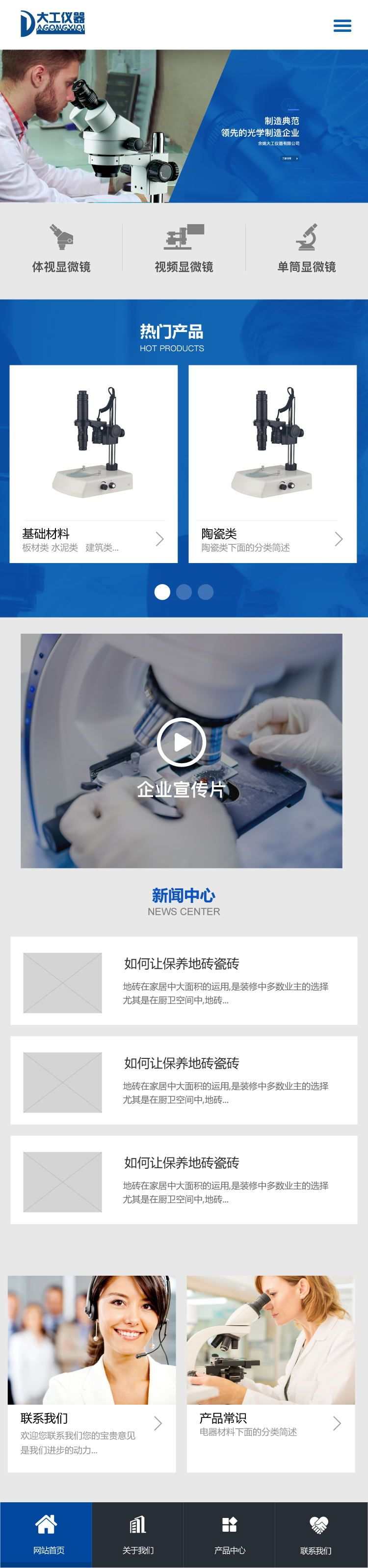Tap the 了解详情 button on the banner
Screen dimensions: 368x1568
pyautogui.click(x=290, y=158)
